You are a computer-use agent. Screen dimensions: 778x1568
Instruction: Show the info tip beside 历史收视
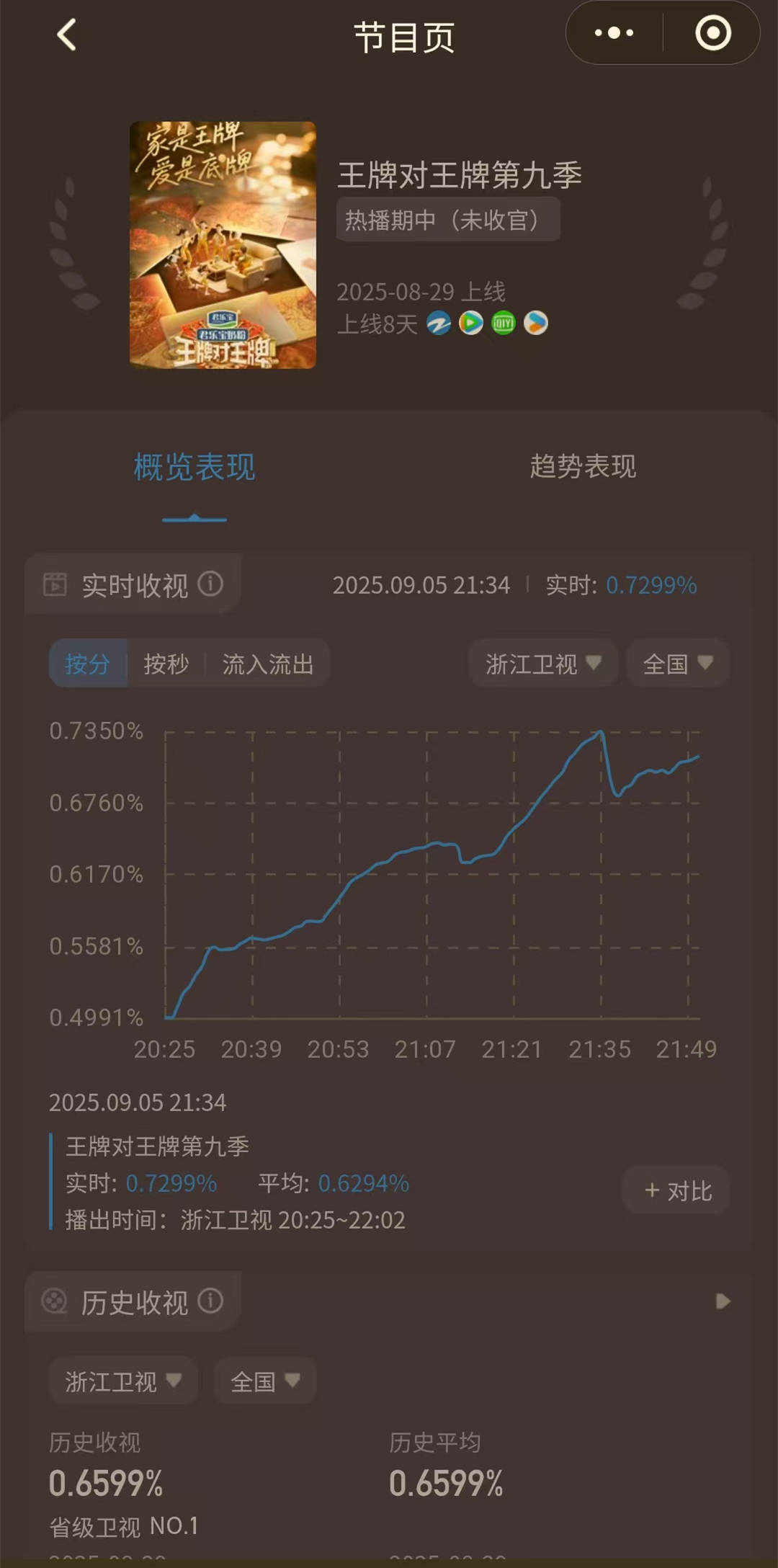click(x=210, y=1301)
